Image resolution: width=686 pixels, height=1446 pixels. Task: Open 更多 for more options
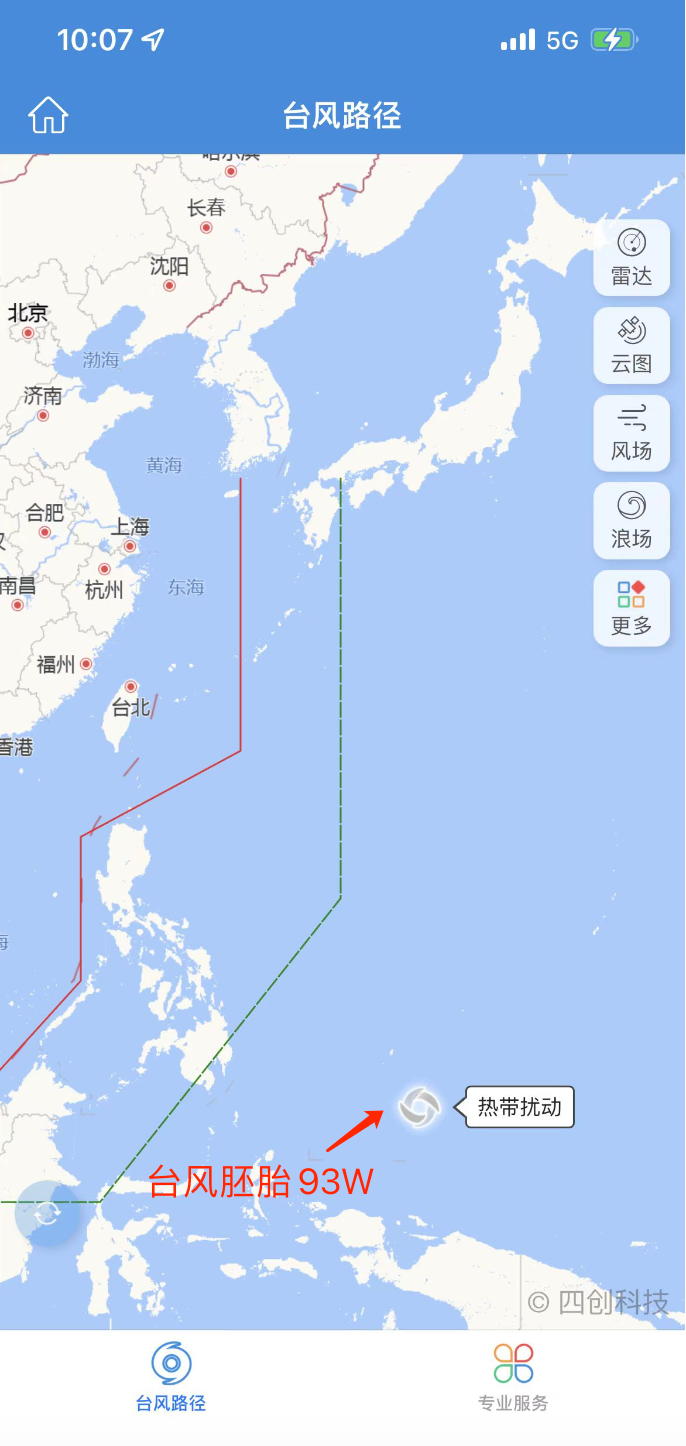(x=631, y=608)
